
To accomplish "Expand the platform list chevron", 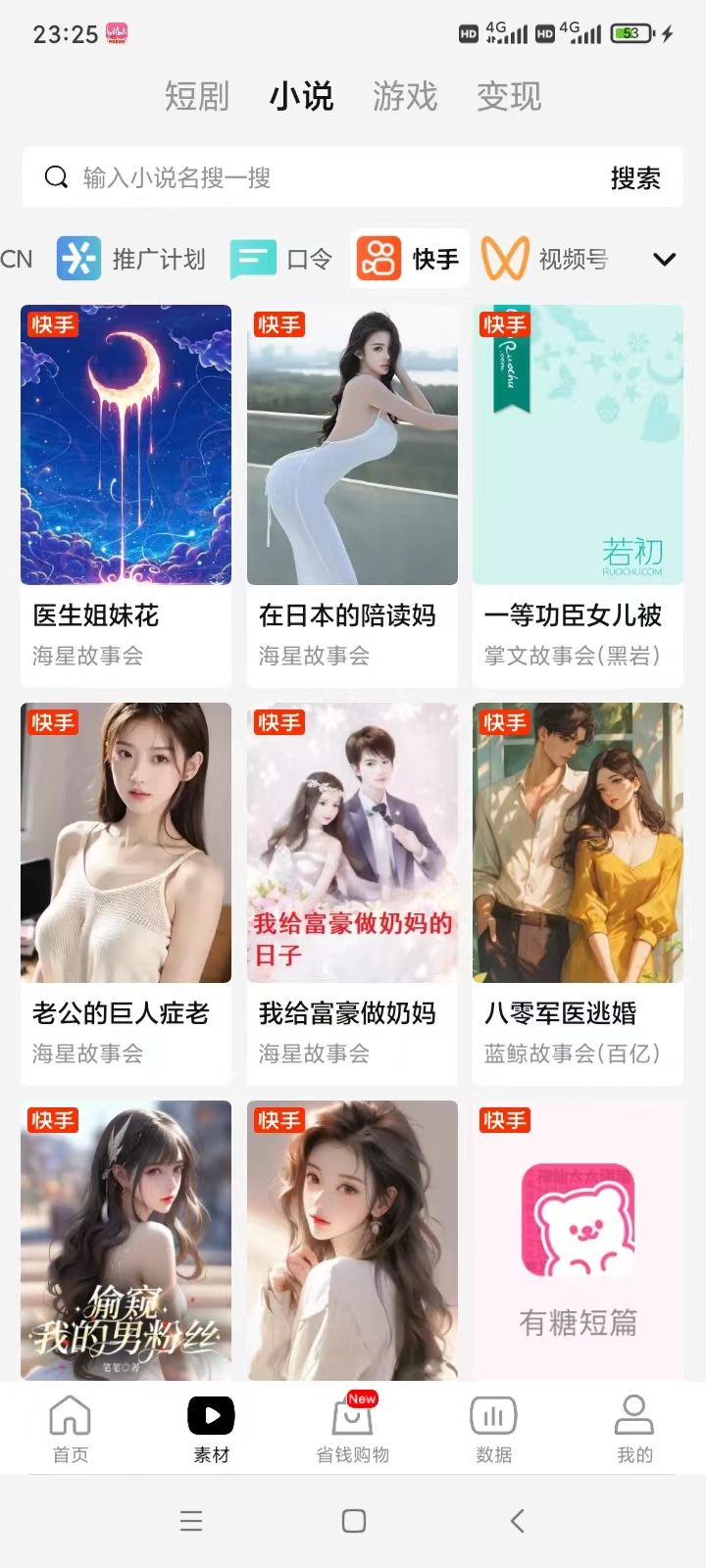I will pos(664,259).
